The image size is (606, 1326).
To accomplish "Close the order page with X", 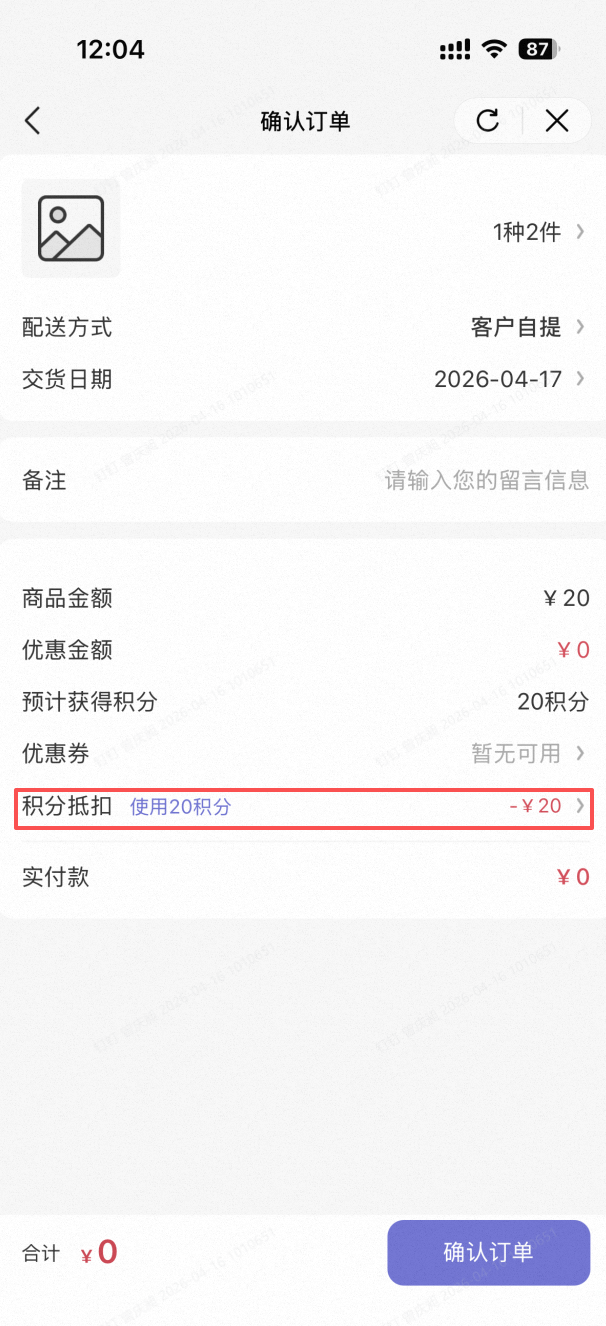I will tap(557, 121).
